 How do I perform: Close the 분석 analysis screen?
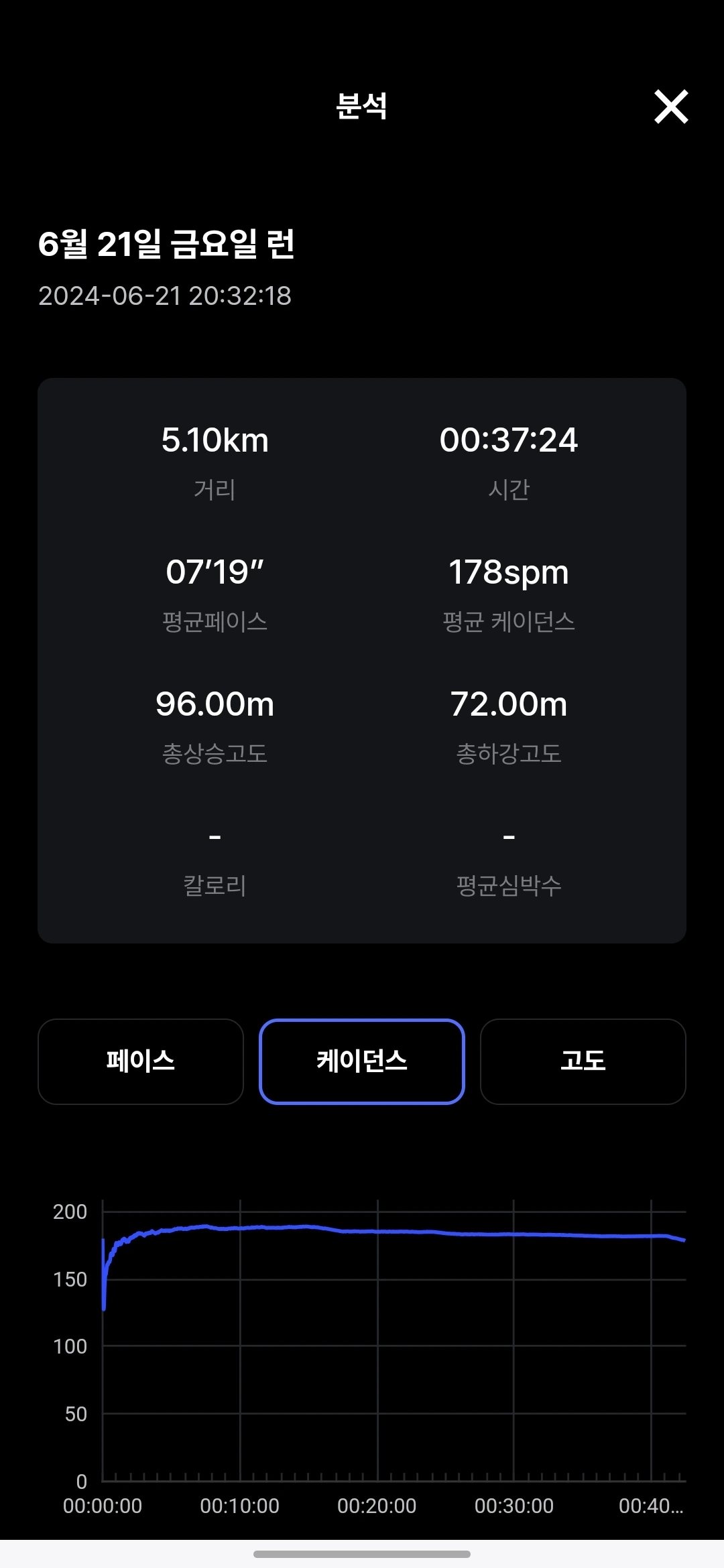coord(671,107)
